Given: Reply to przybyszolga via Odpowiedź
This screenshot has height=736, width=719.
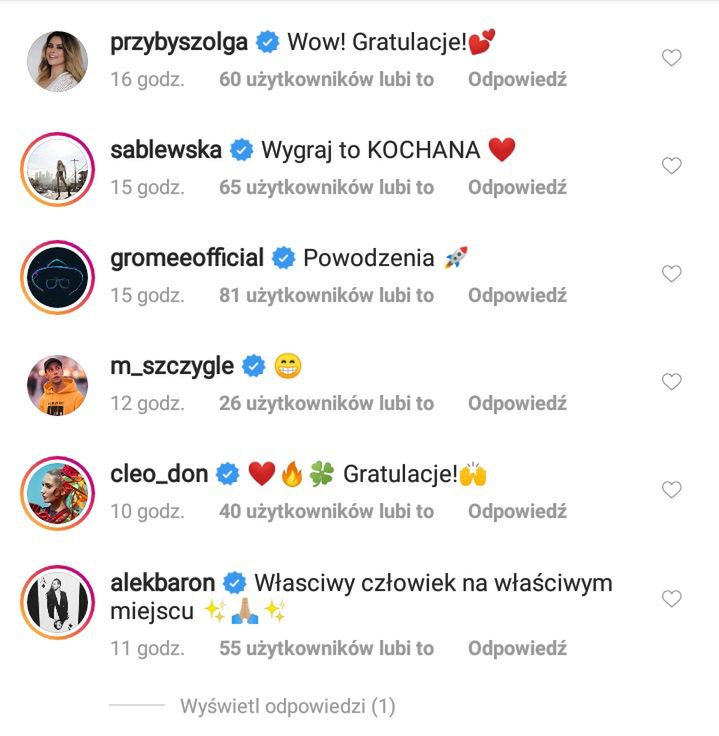Looking at the screenshot, I should [x=517, y=79].
